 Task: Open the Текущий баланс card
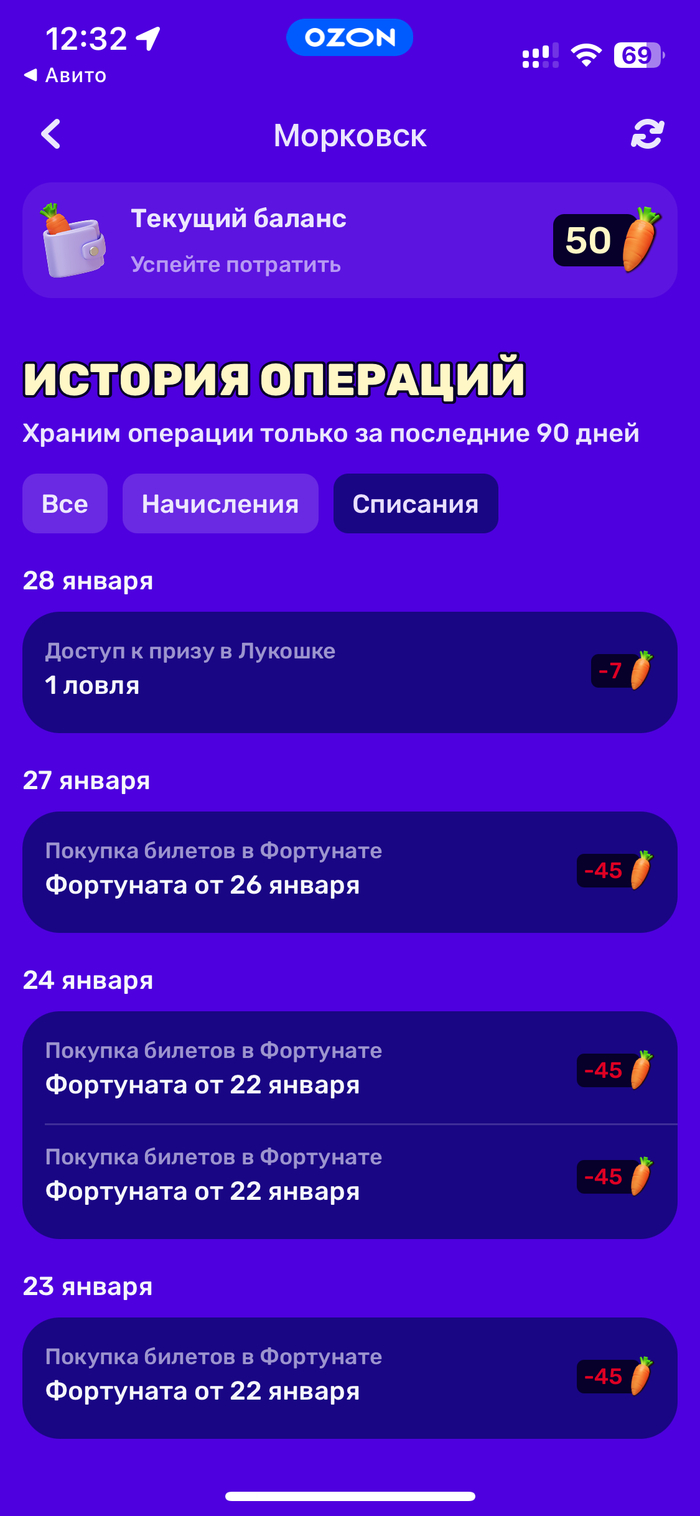pyautogui.click(x=350, y=241)
